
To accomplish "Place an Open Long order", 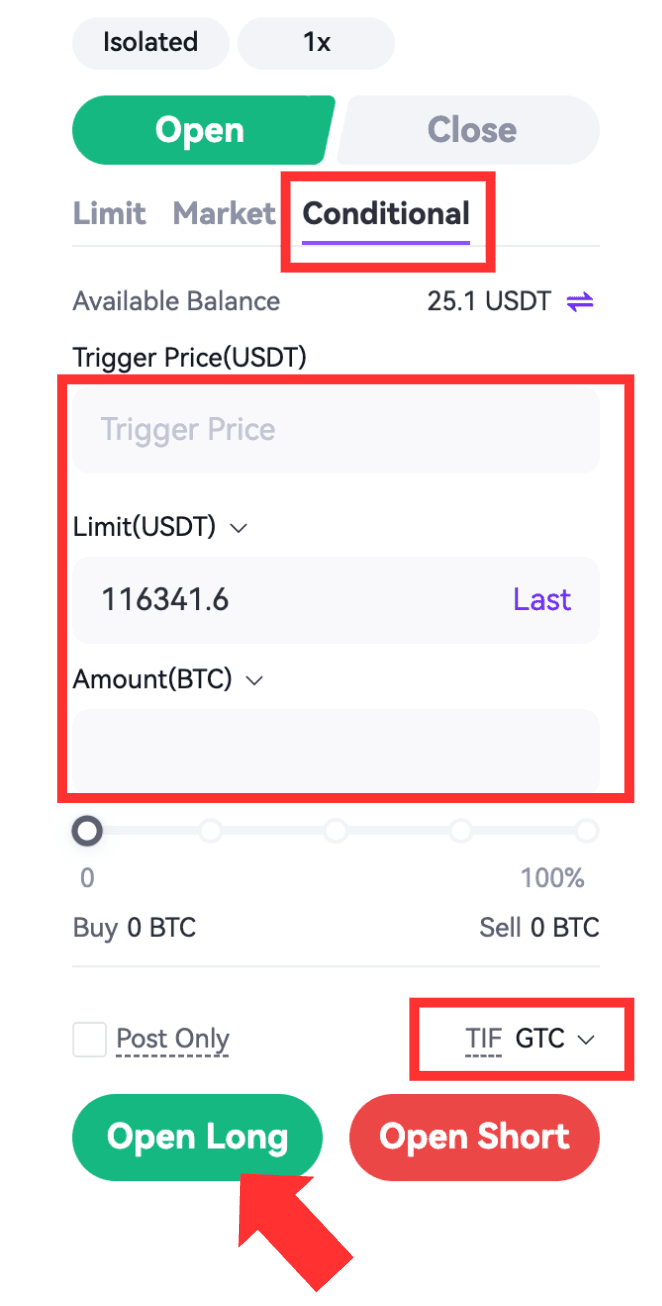I will point(197,1137).
